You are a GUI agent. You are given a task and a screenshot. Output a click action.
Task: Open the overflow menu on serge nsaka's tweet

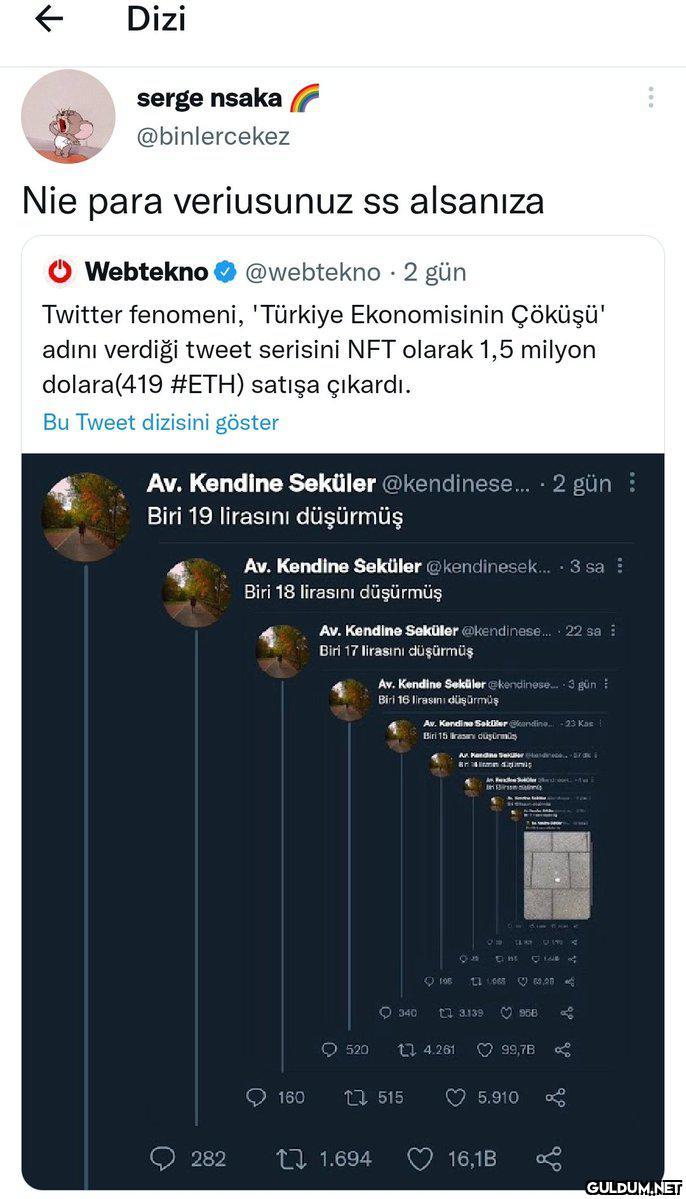click(x=651, y=98)
